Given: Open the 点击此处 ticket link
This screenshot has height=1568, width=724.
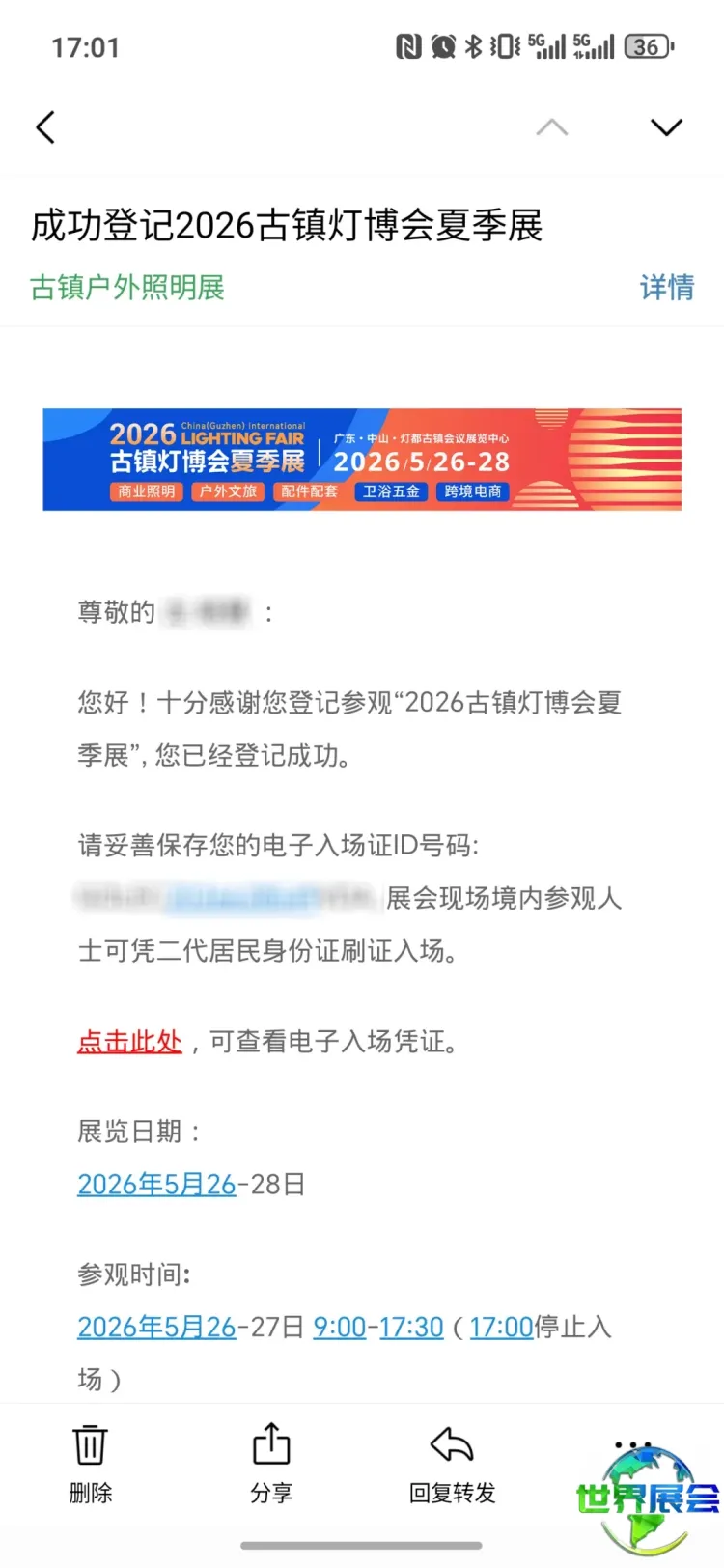Looking at the screenshot, I should click(x=129, y=1042).
